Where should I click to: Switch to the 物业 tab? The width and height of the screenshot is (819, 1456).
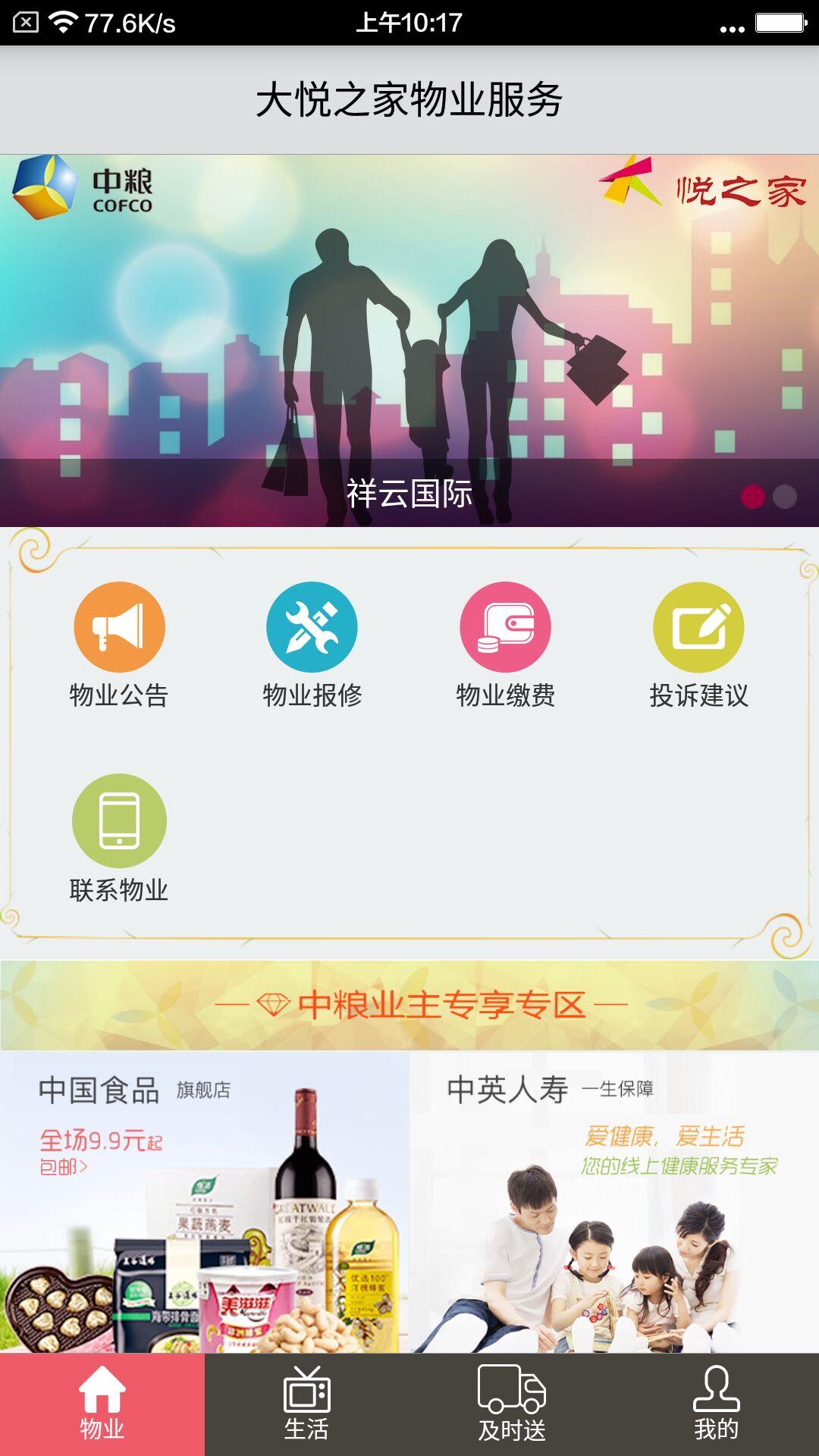[x=102, y=1404]
